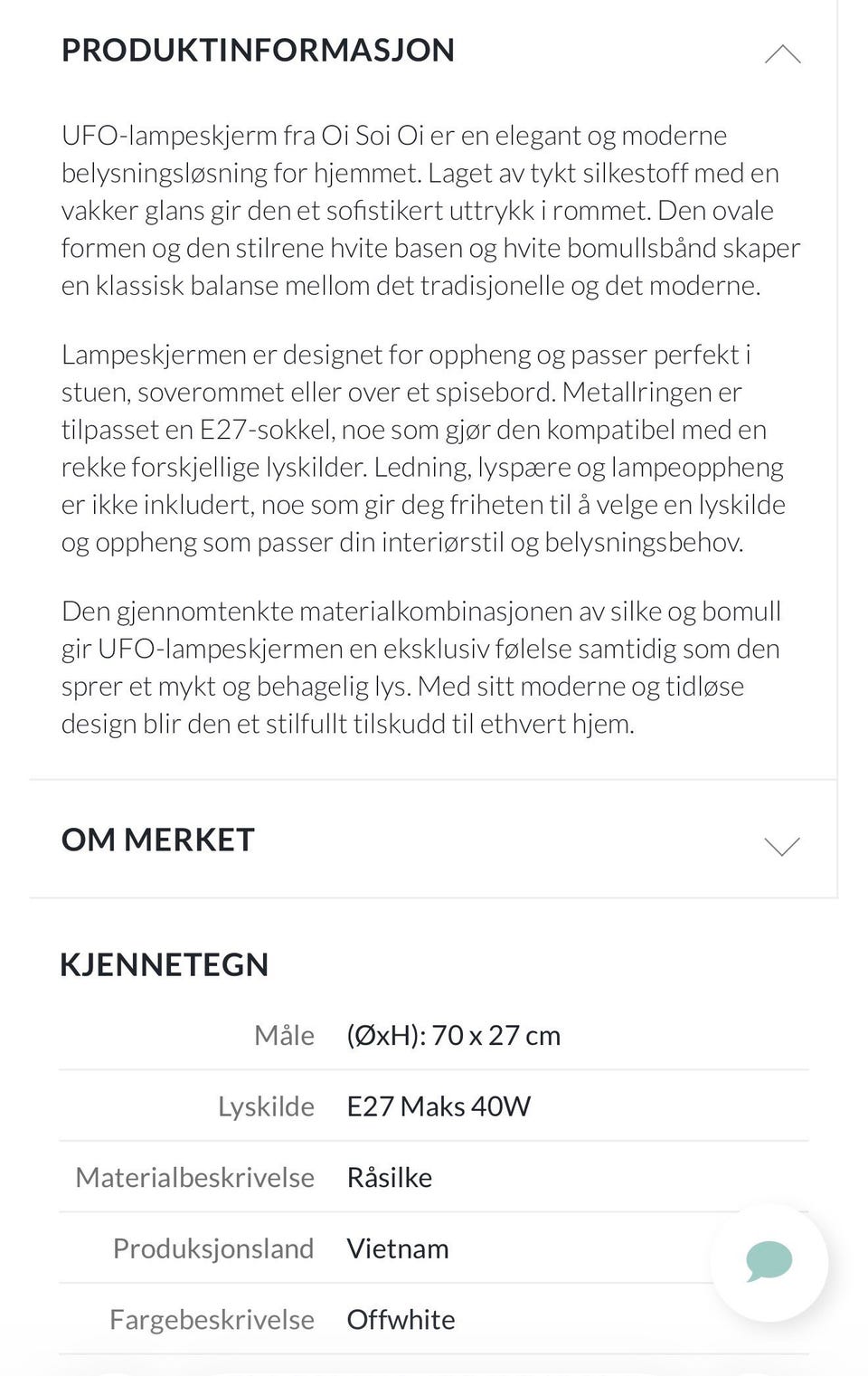Select the OM MERKET heading
Screen dimensions: 868x1376
pos(156,840)
